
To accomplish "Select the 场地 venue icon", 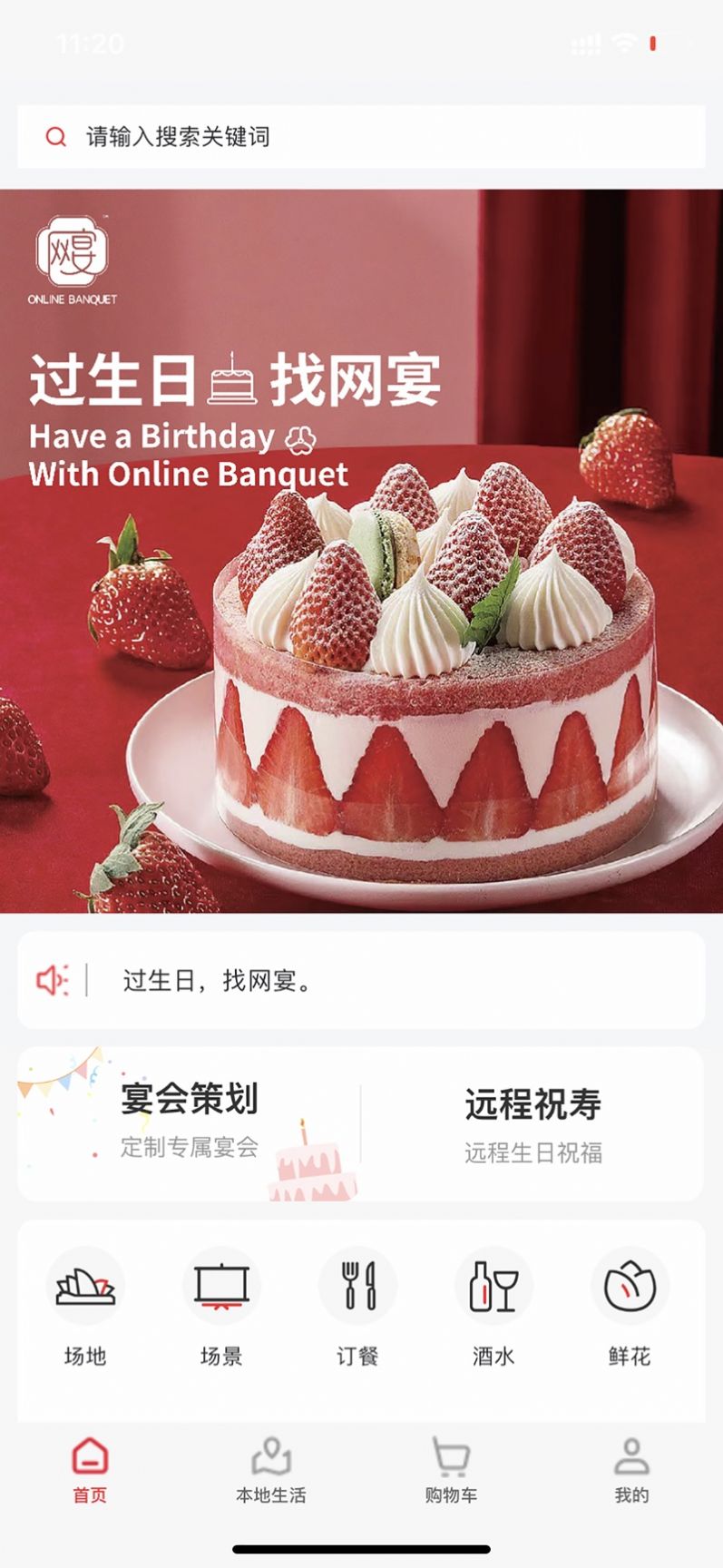I will pyautogui.click(x=84, y=1287).
